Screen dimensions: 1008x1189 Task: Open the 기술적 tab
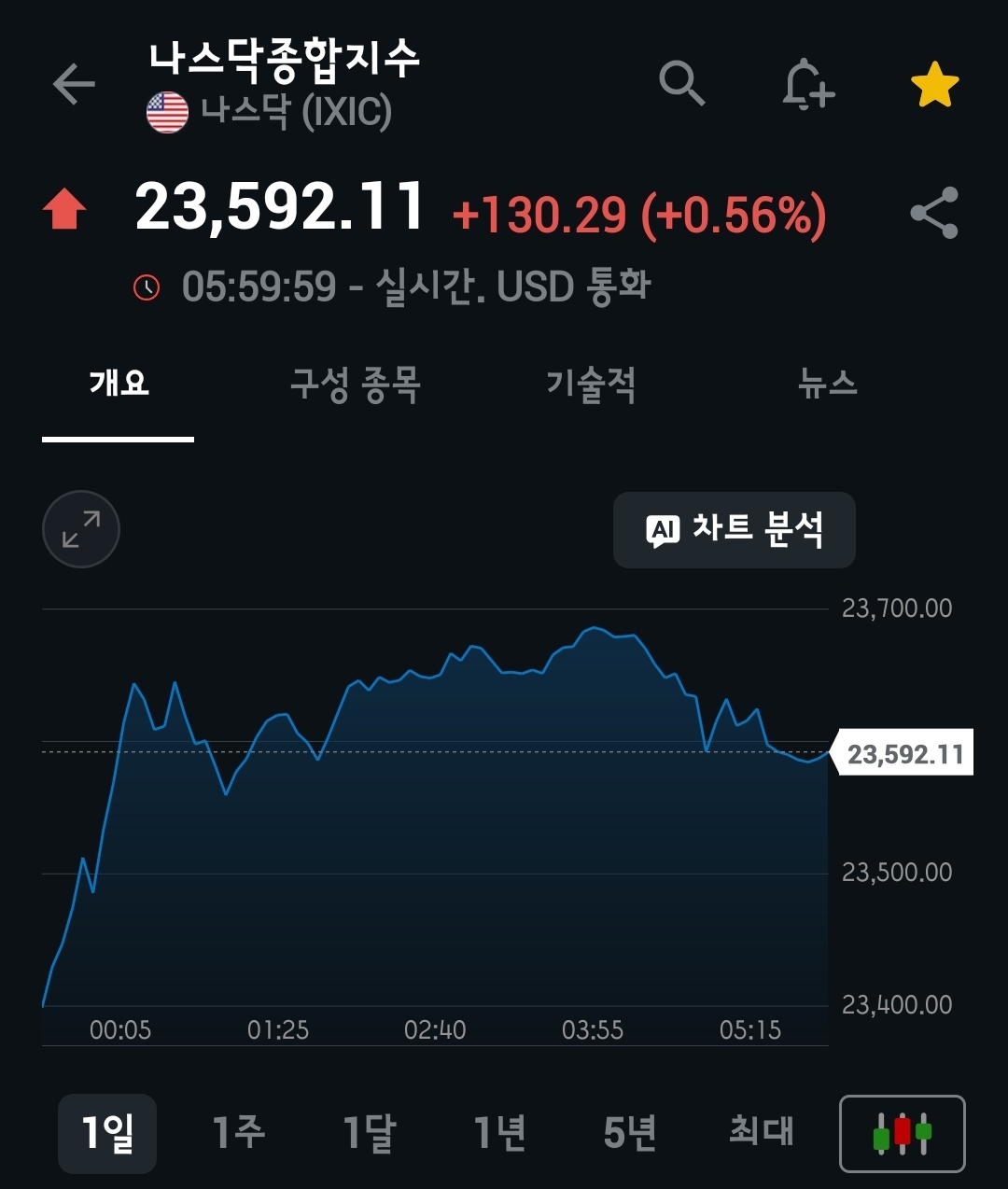591,384
